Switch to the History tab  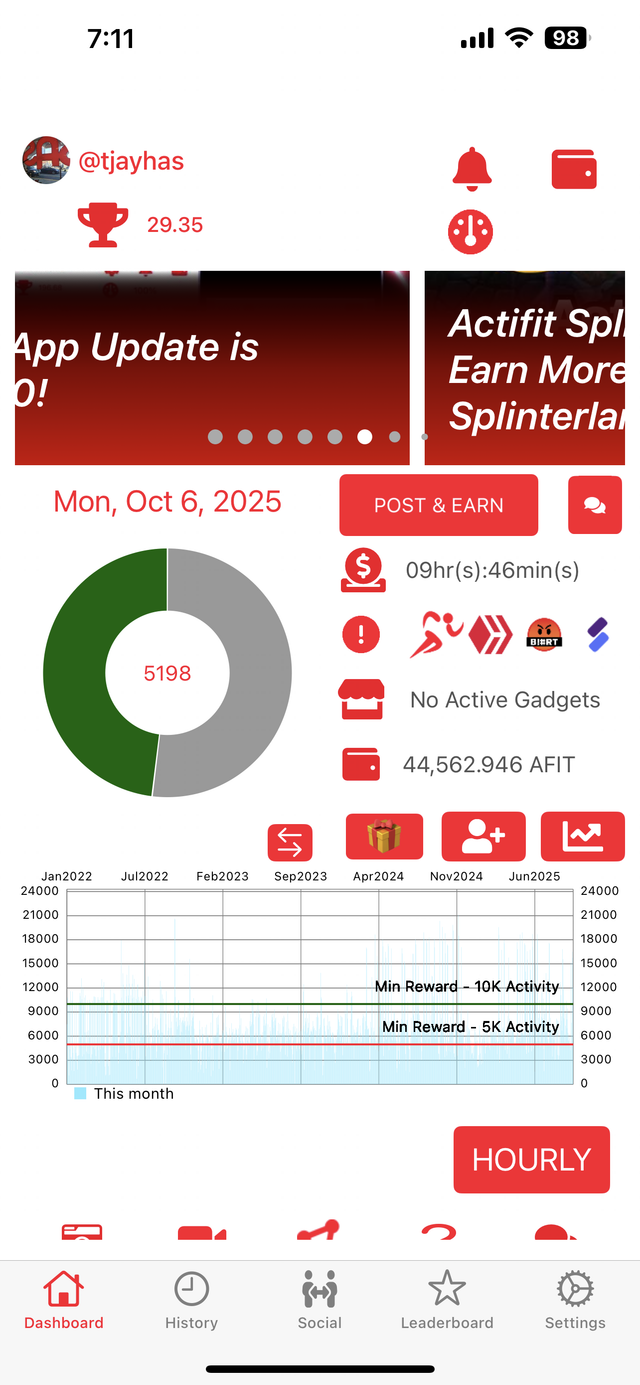click(x=191, y=1301)
